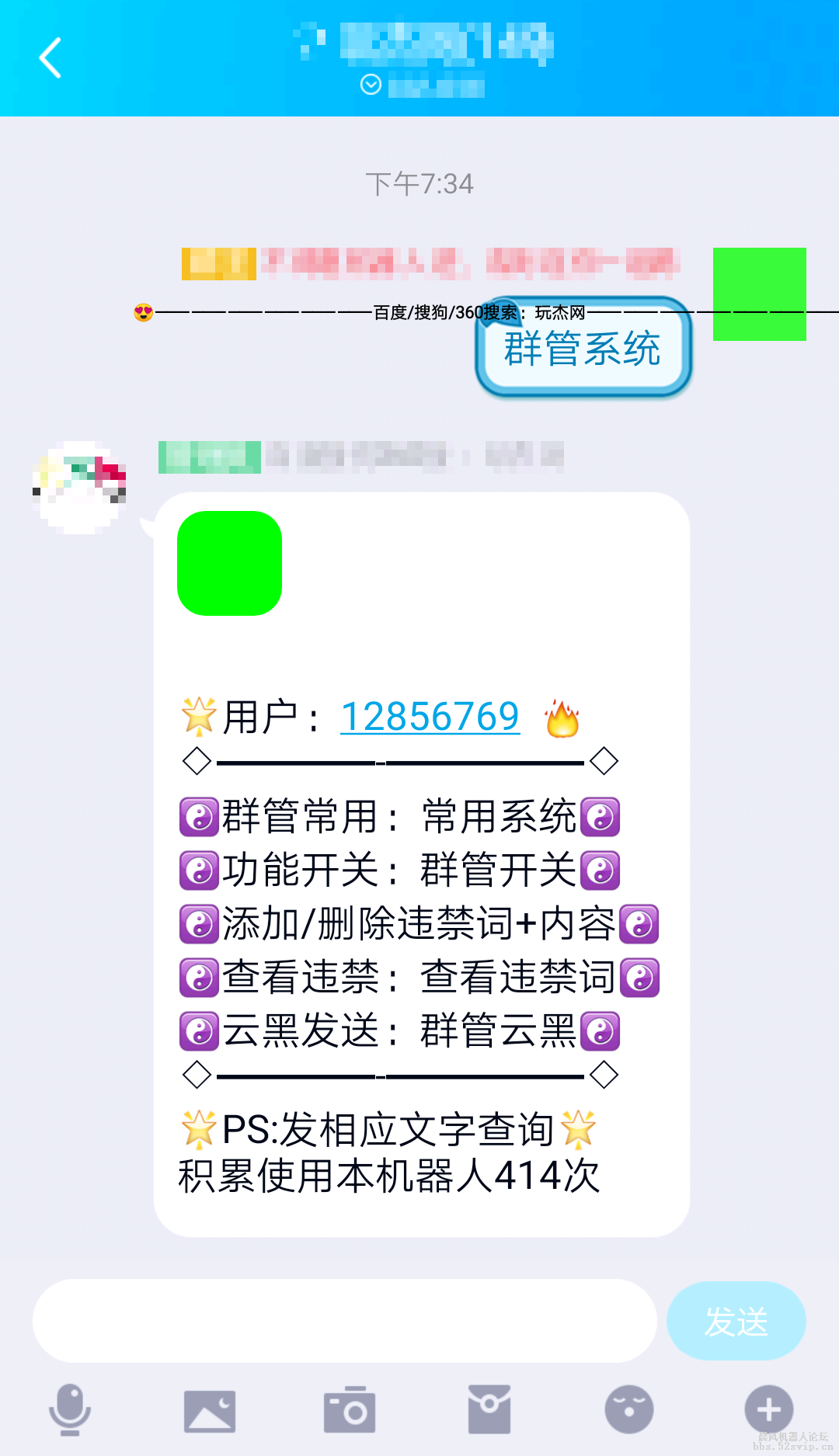Tap the 😍 emoji at the divider message
The width and height of the screenshot is (839, 1456).
click(142, 314)
